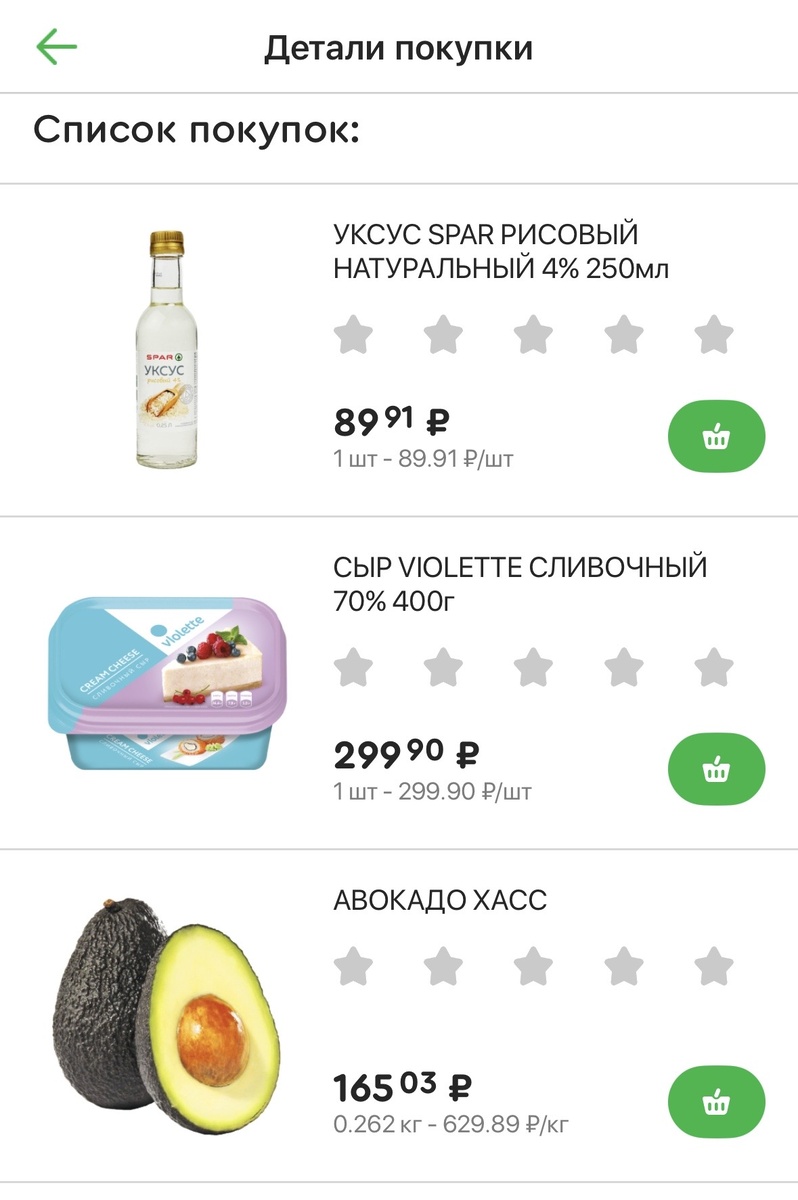The image size is (798, 1200).
Task: Add SPAR rice vinegar to cart
Action: pyautogui.click(x=716, y=436)
